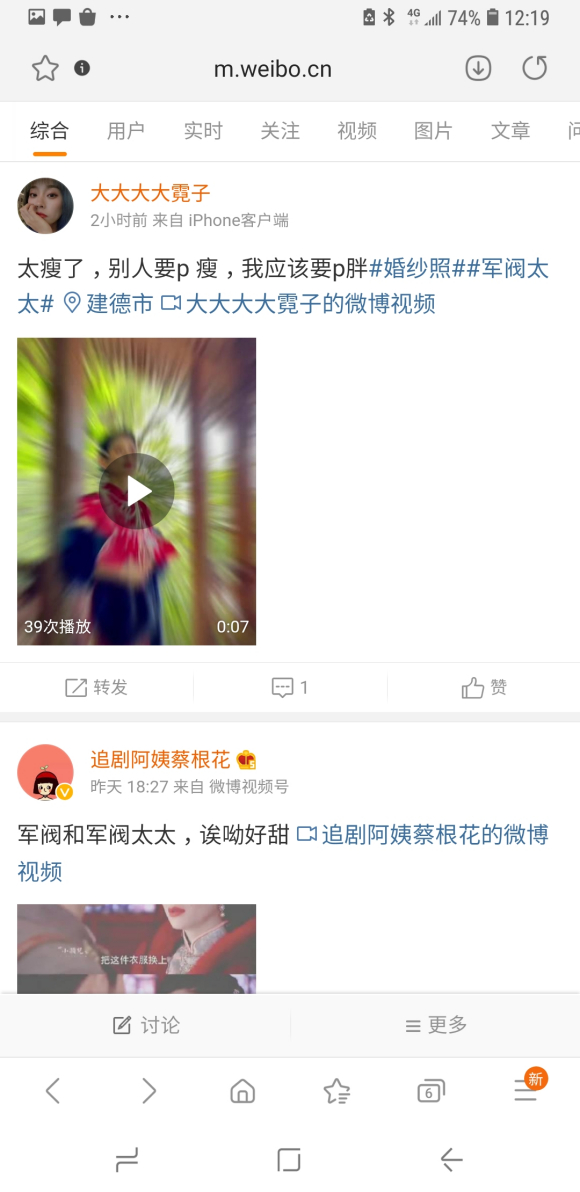Screen dimensions: 580x1192
Task: Like 大大大大霓子's post
Action: pos(484,688)
